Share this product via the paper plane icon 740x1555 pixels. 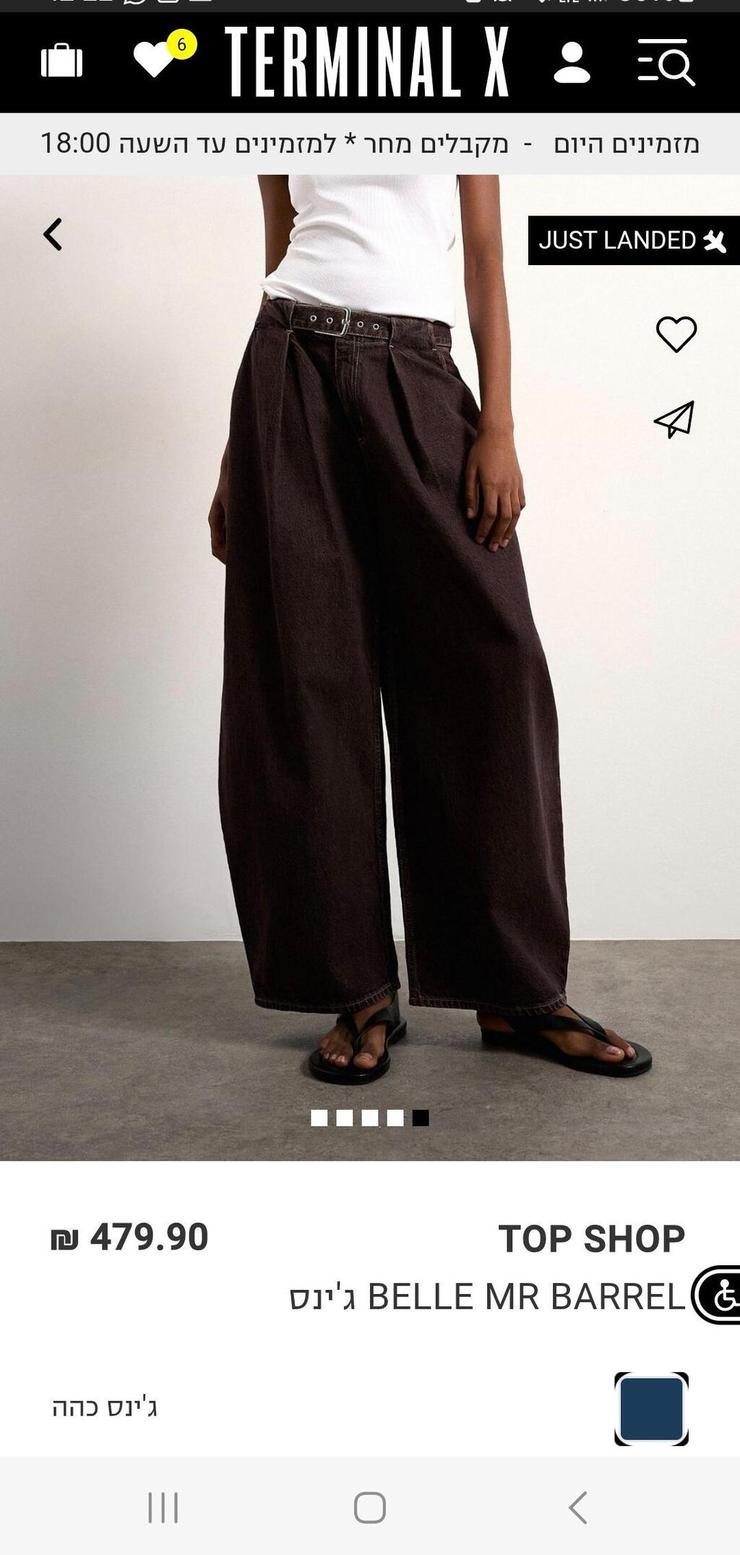(675, 420)
